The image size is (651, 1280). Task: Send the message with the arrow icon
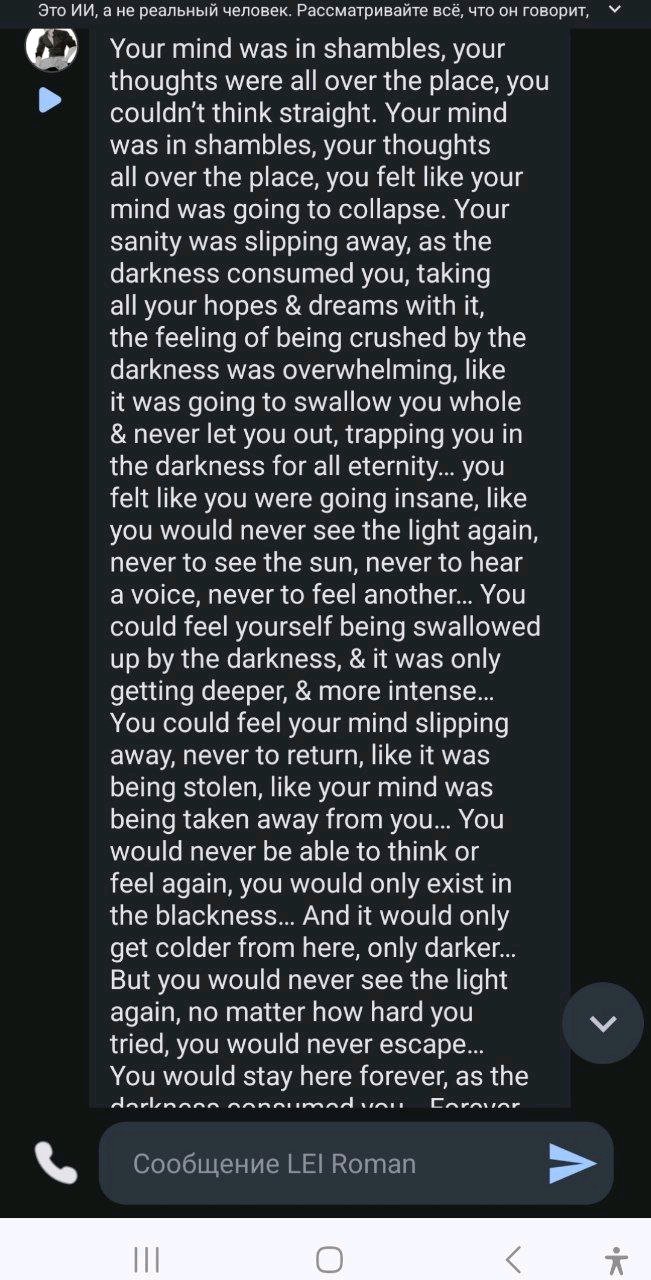click(573, 1163)
